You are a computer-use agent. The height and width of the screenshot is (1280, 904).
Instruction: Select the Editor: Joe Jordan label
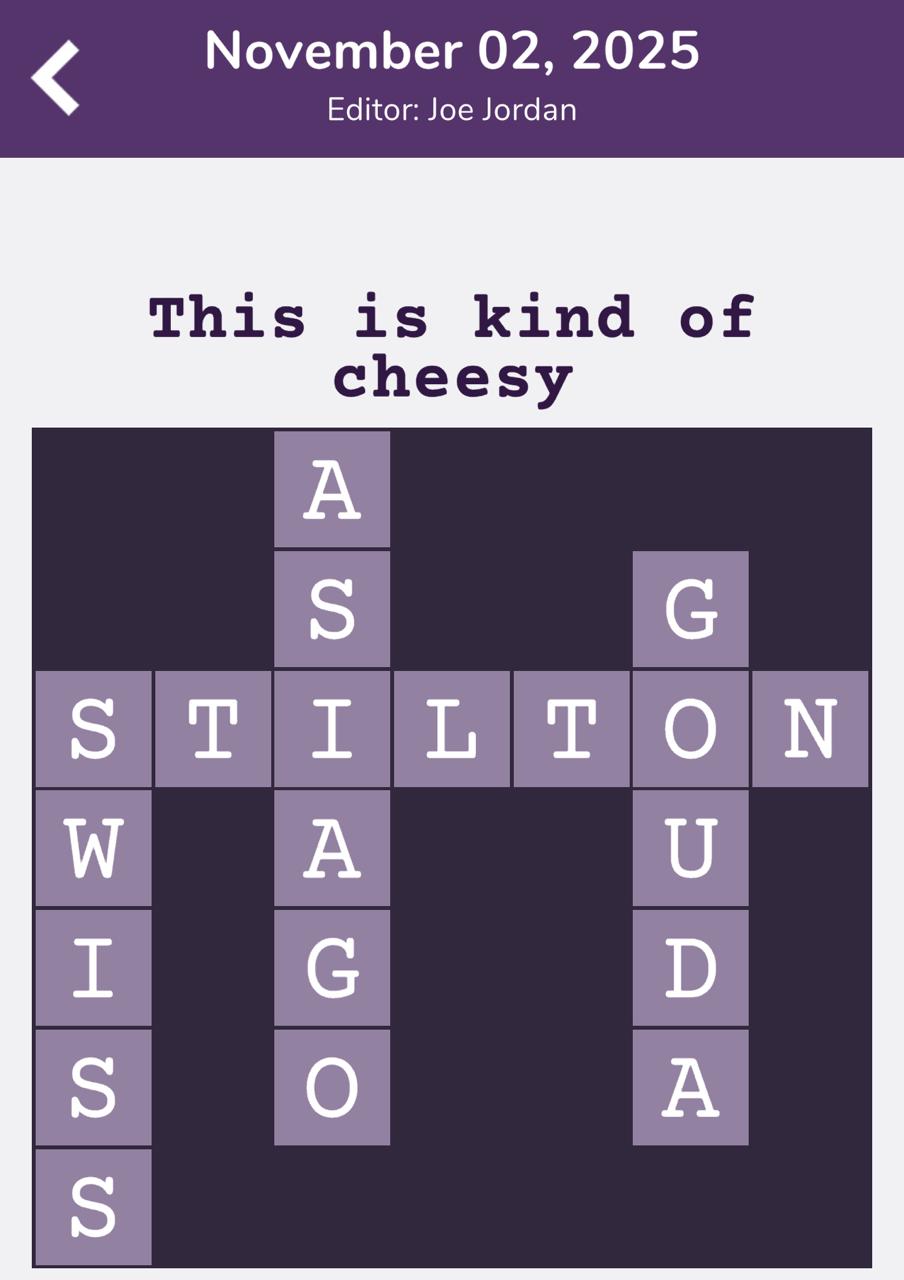click(451, 110)
